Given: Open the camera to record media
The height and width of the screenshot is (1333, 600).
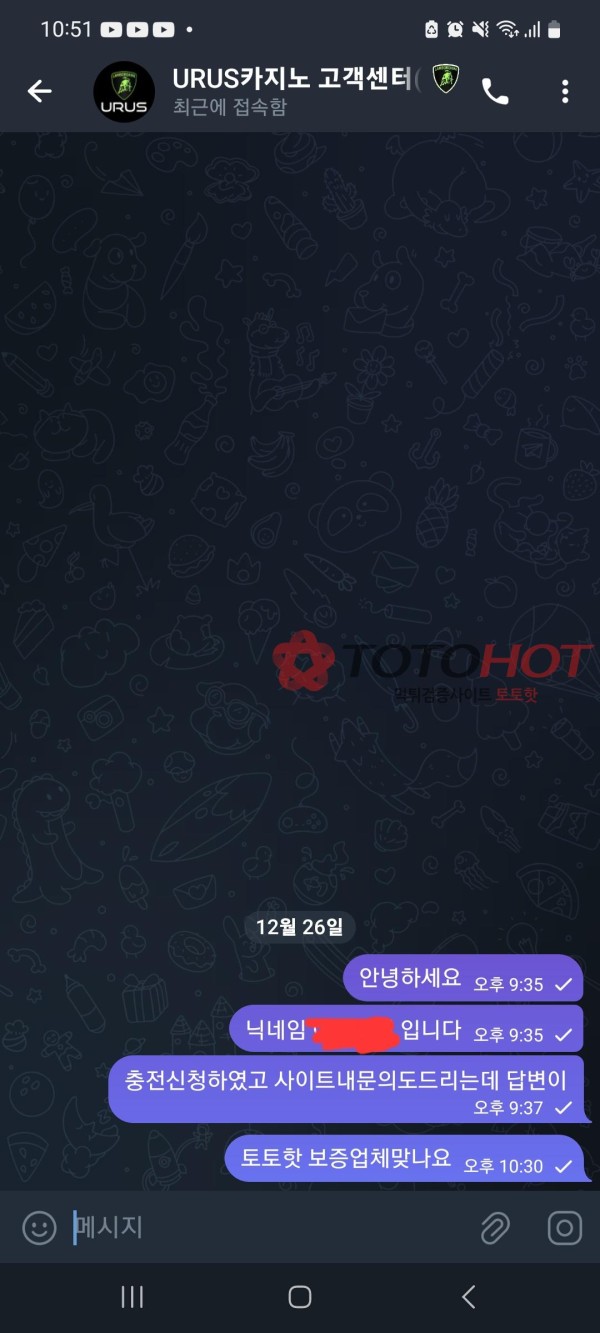Looking at the screenshot, I should [564, 1228].
